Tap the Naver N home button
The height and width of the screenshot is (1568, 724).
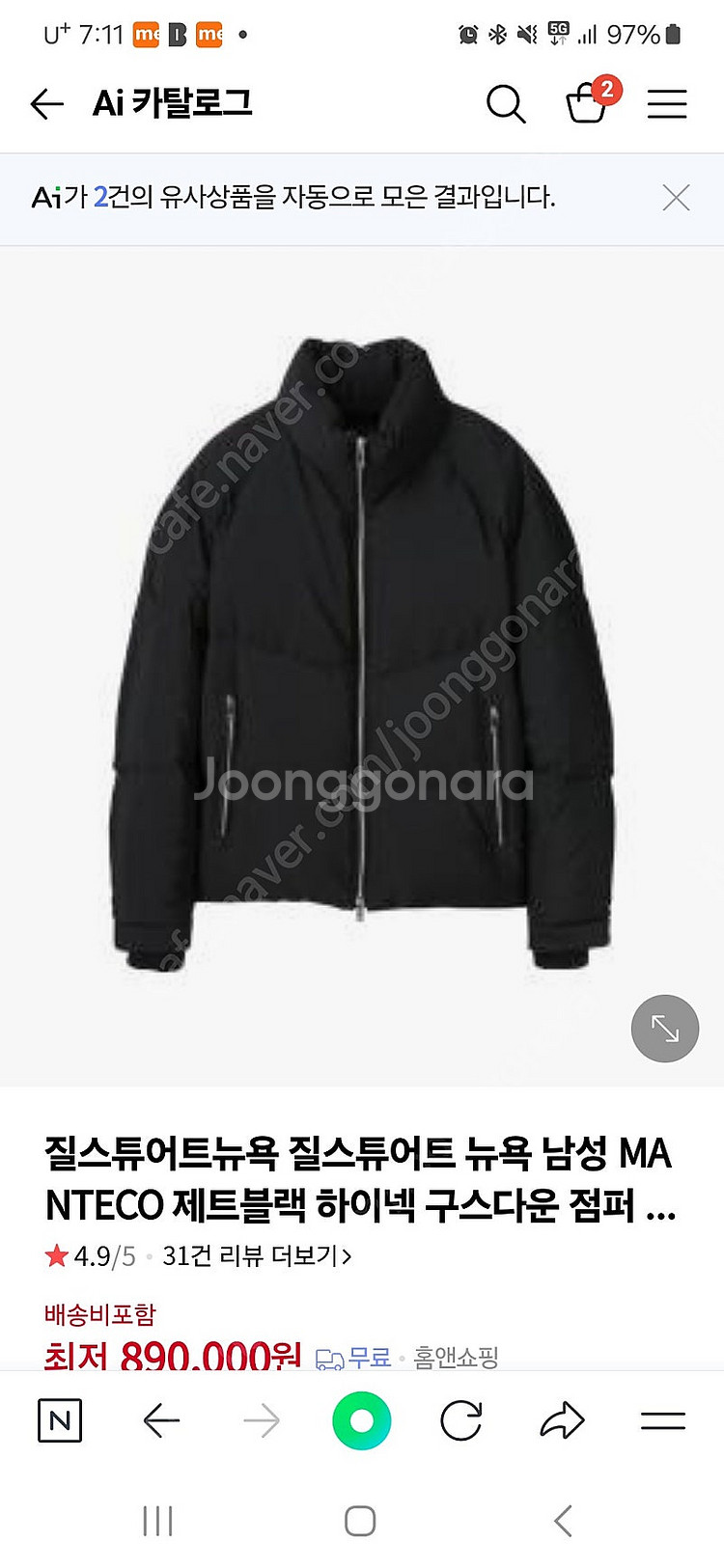pyautogui.click(x=60, y=1420)
